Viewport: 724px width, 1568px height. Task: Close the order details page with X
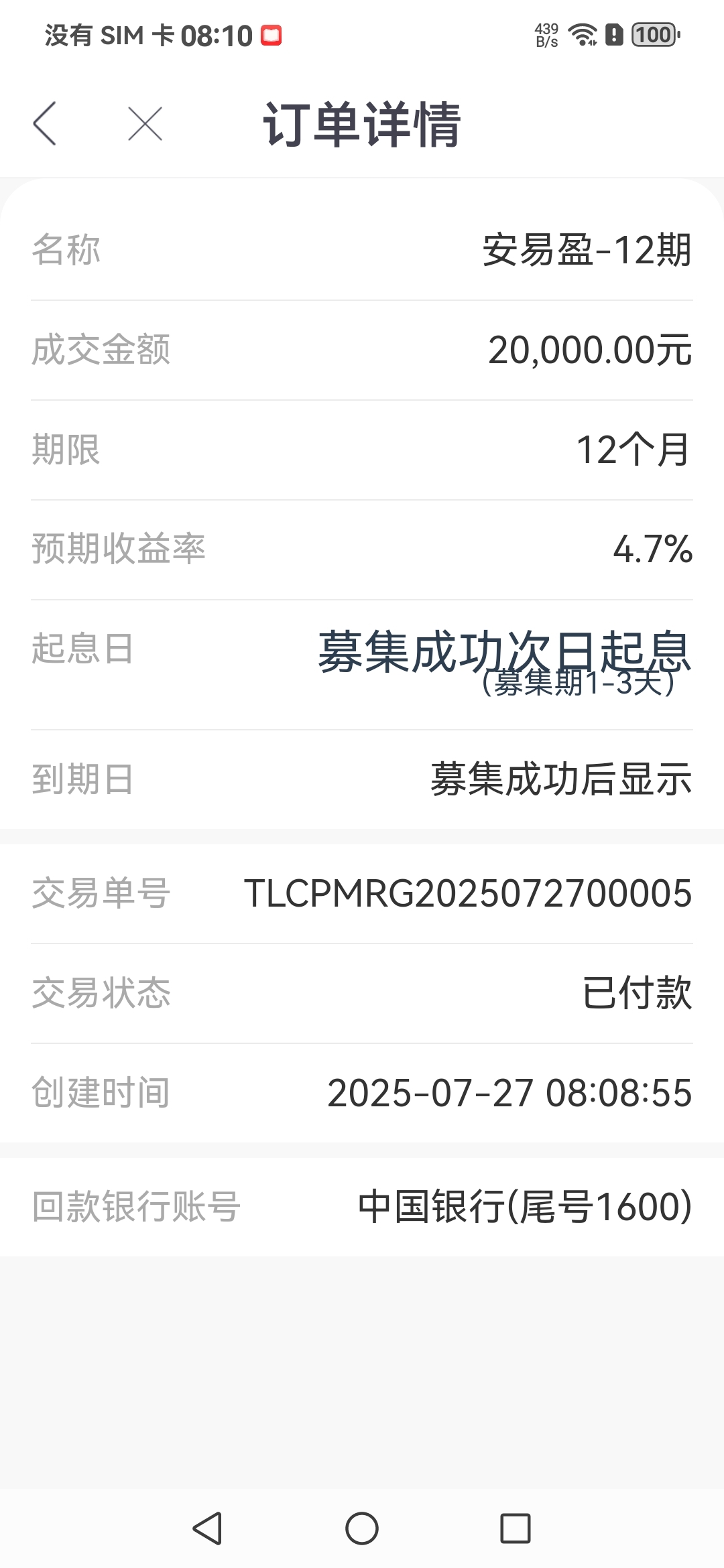(145, 124)
